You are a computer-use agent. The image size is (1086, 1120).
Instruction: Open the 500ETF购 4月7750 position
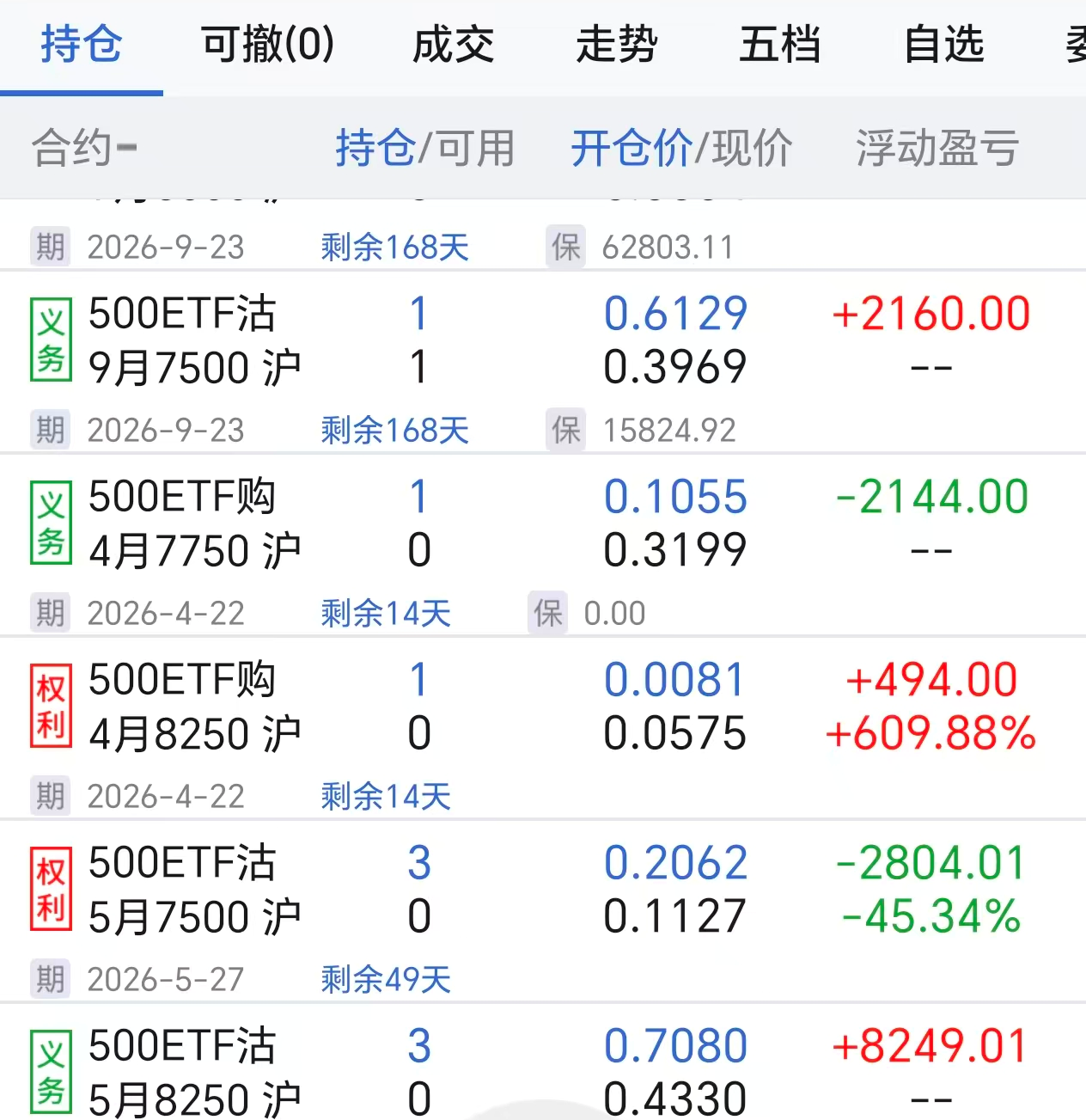pos(194,523)
